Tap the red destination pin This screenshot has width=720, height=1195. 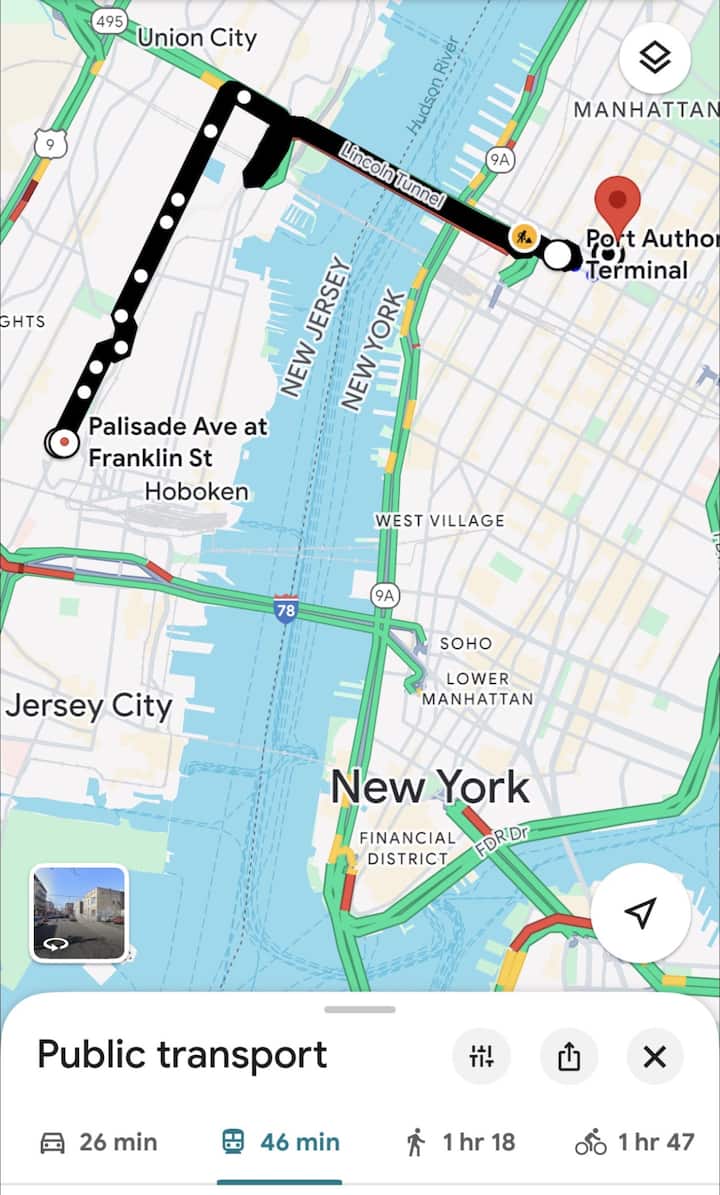tap(617, 204)
